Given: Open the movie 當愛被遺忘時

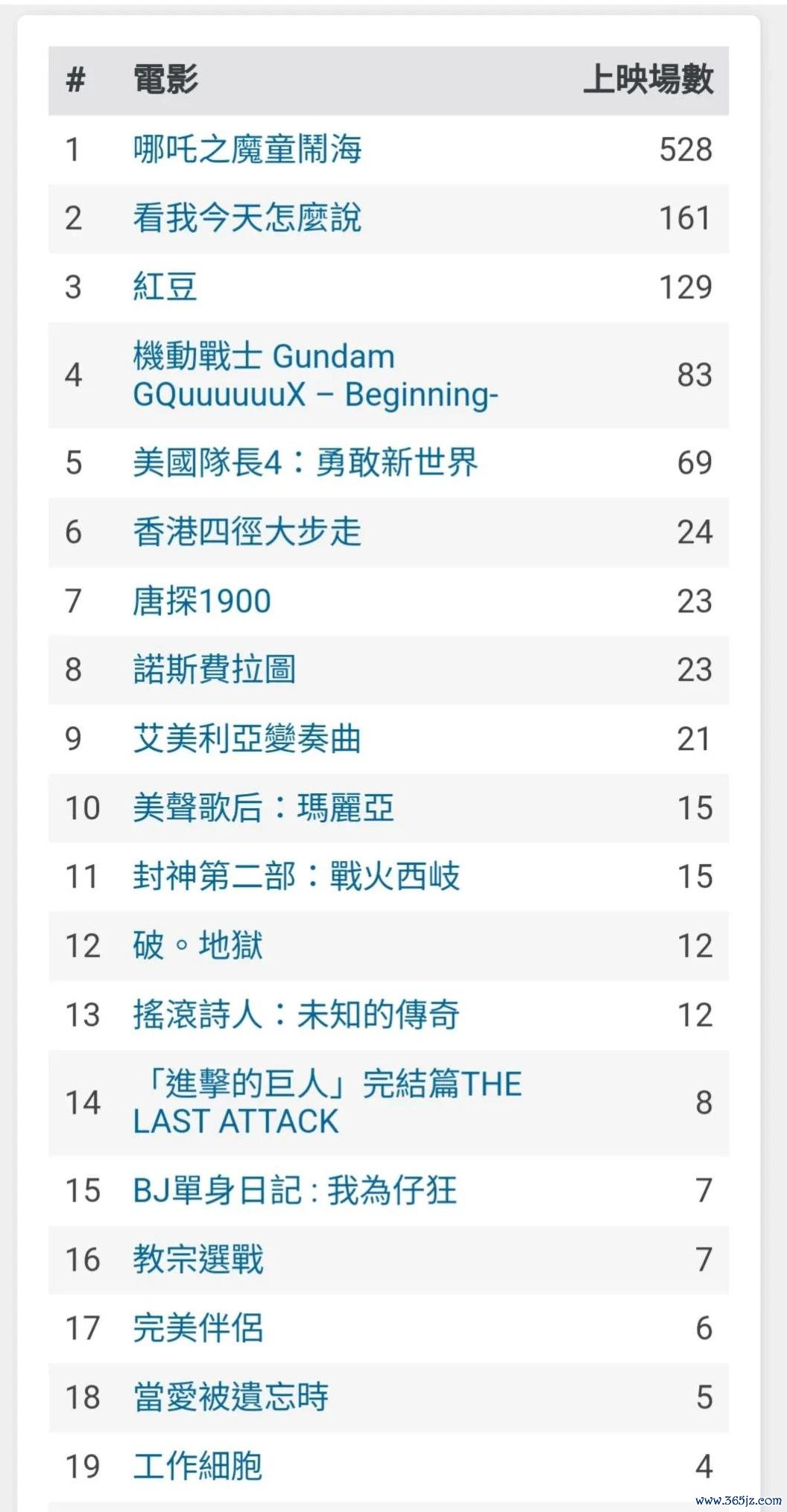Looking at the screenshot, I should (x=231, y=1397).
